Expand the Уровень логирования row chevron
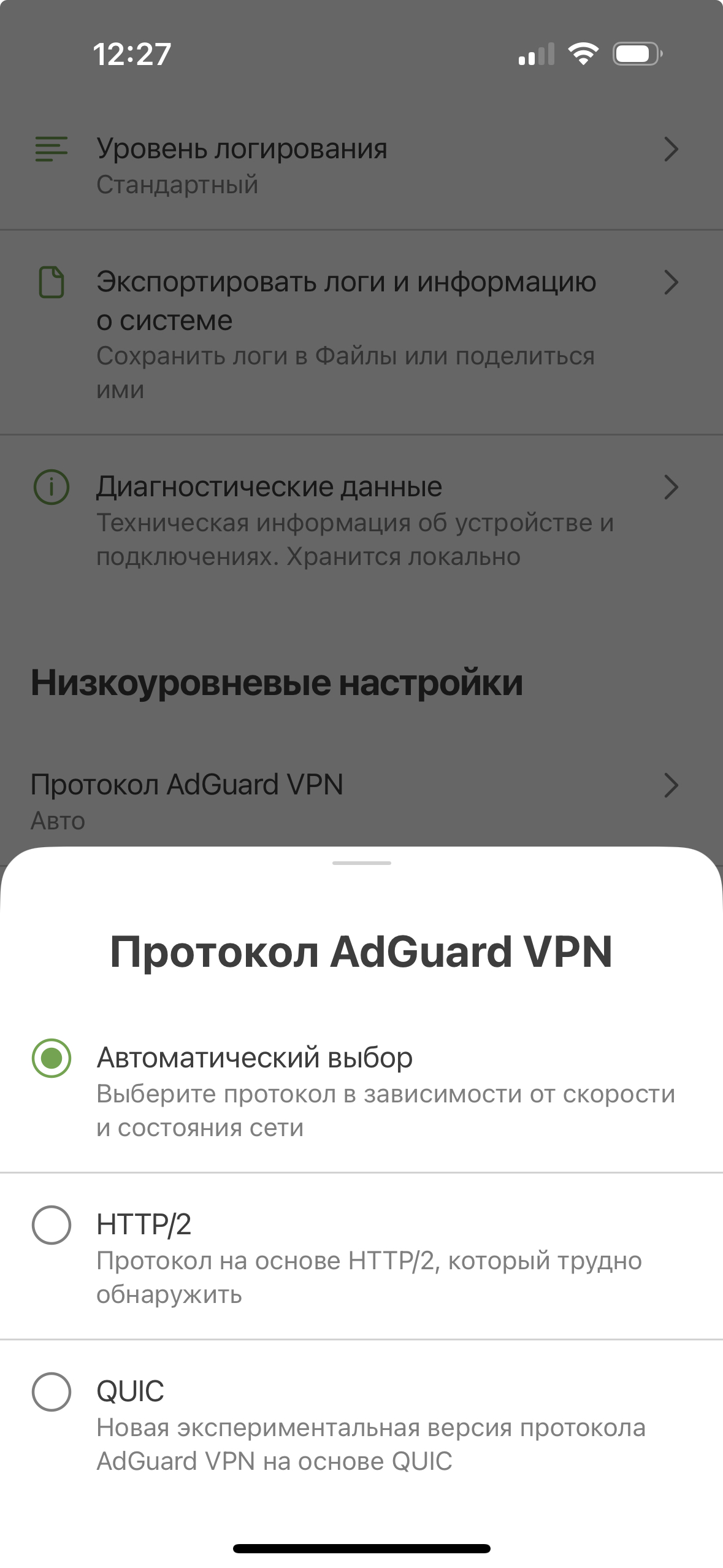Screen dimensions: 723x1568 672,149
